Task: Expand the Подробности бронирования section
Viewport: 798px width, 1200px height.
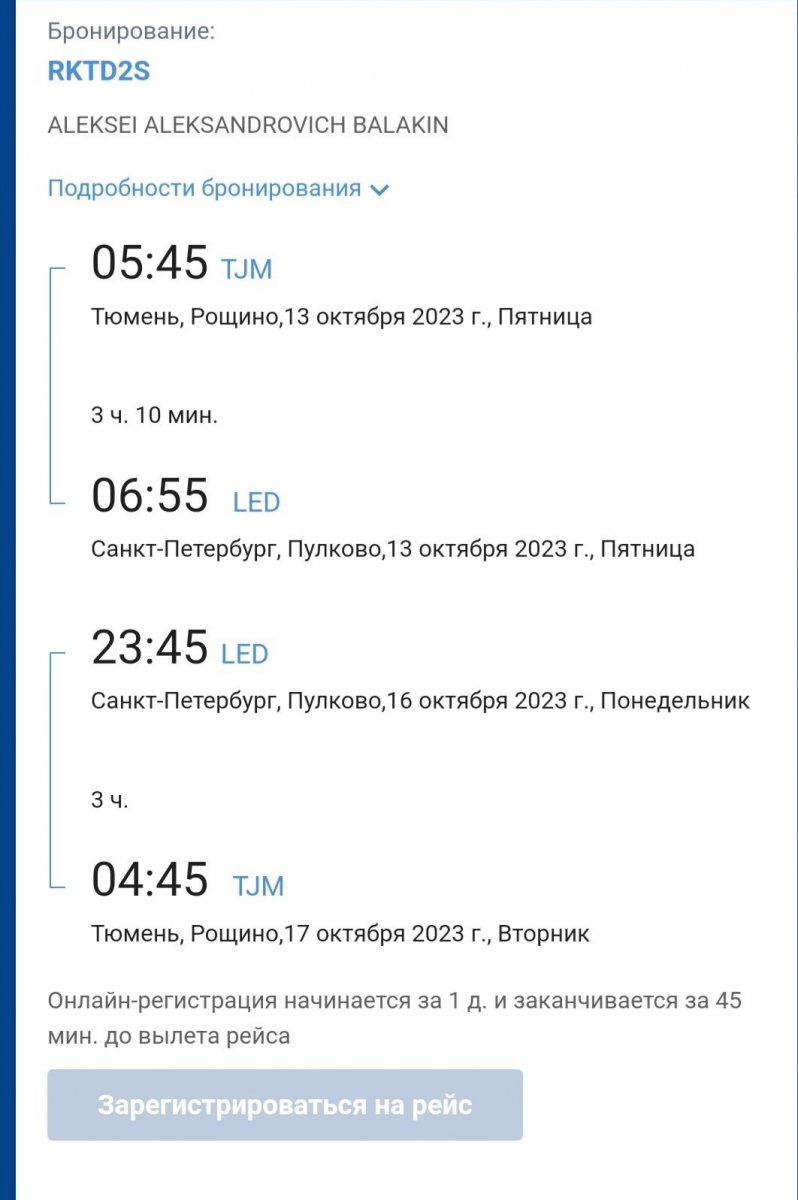Action: coord(203,187)
